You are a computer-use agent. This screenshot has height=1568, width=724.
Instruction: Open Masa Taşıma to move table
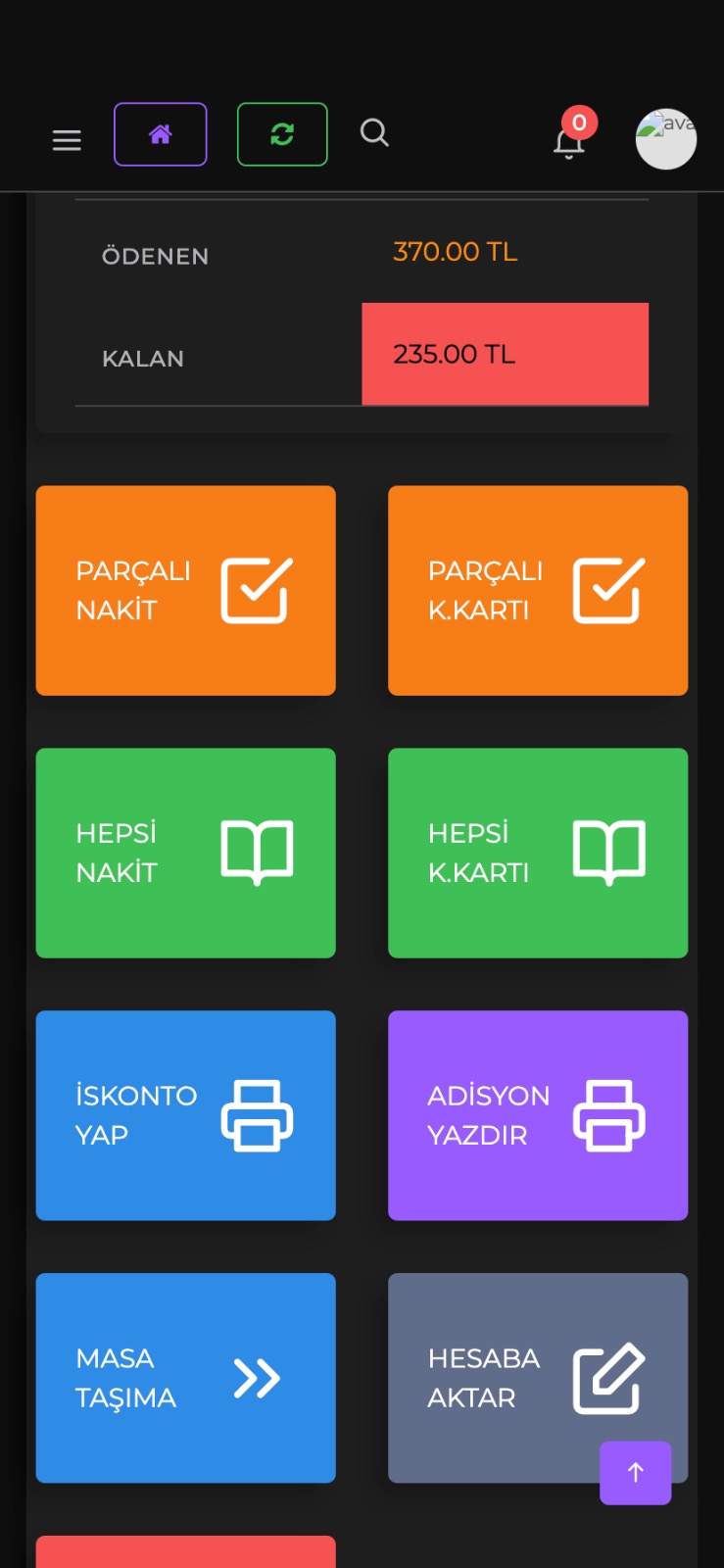[x=186, y=1378]
